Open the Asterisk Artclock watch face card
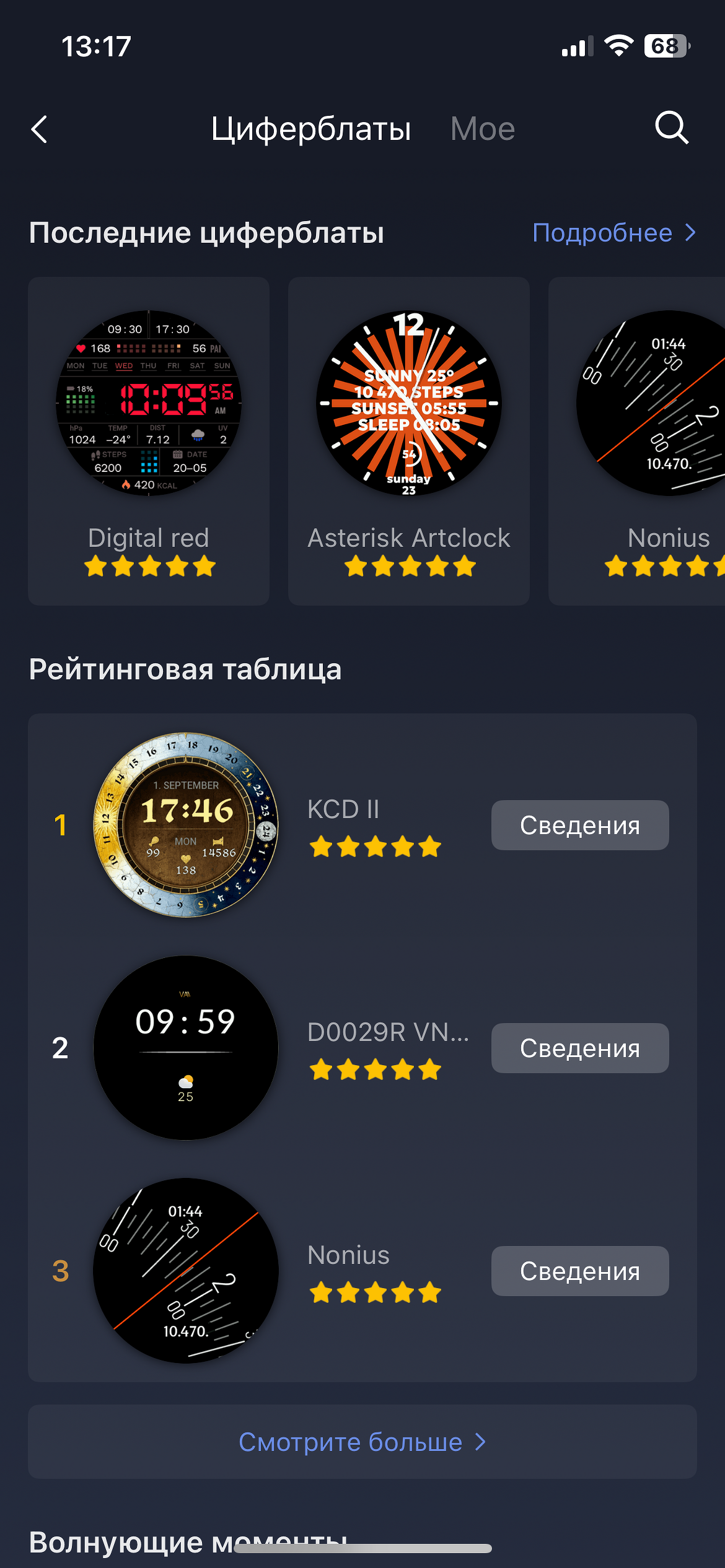This screenshot has height=1568, width=725. click(x=409, y=440)
